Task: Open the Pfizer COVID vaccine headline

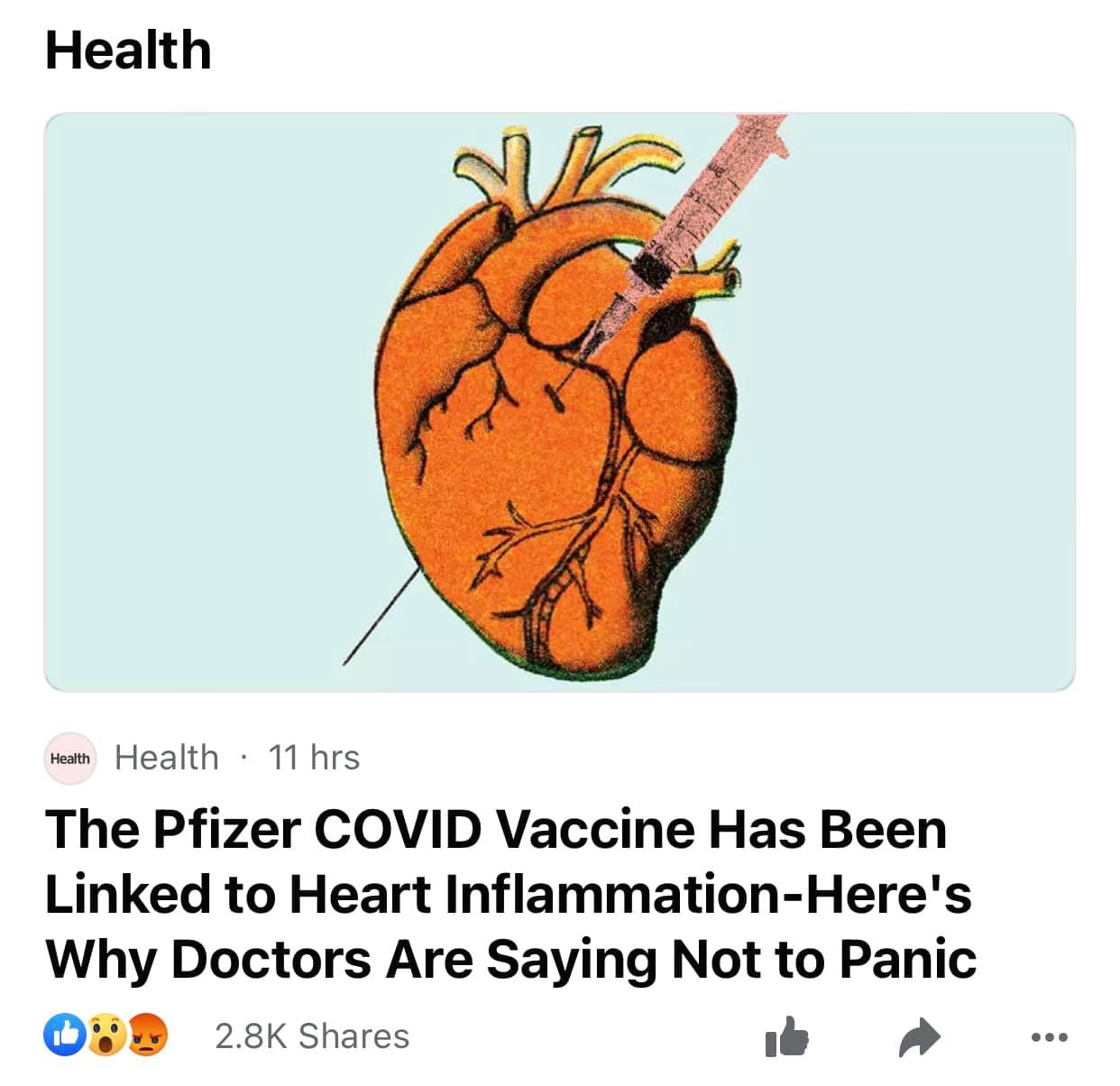Action: [x=510, y=893]
